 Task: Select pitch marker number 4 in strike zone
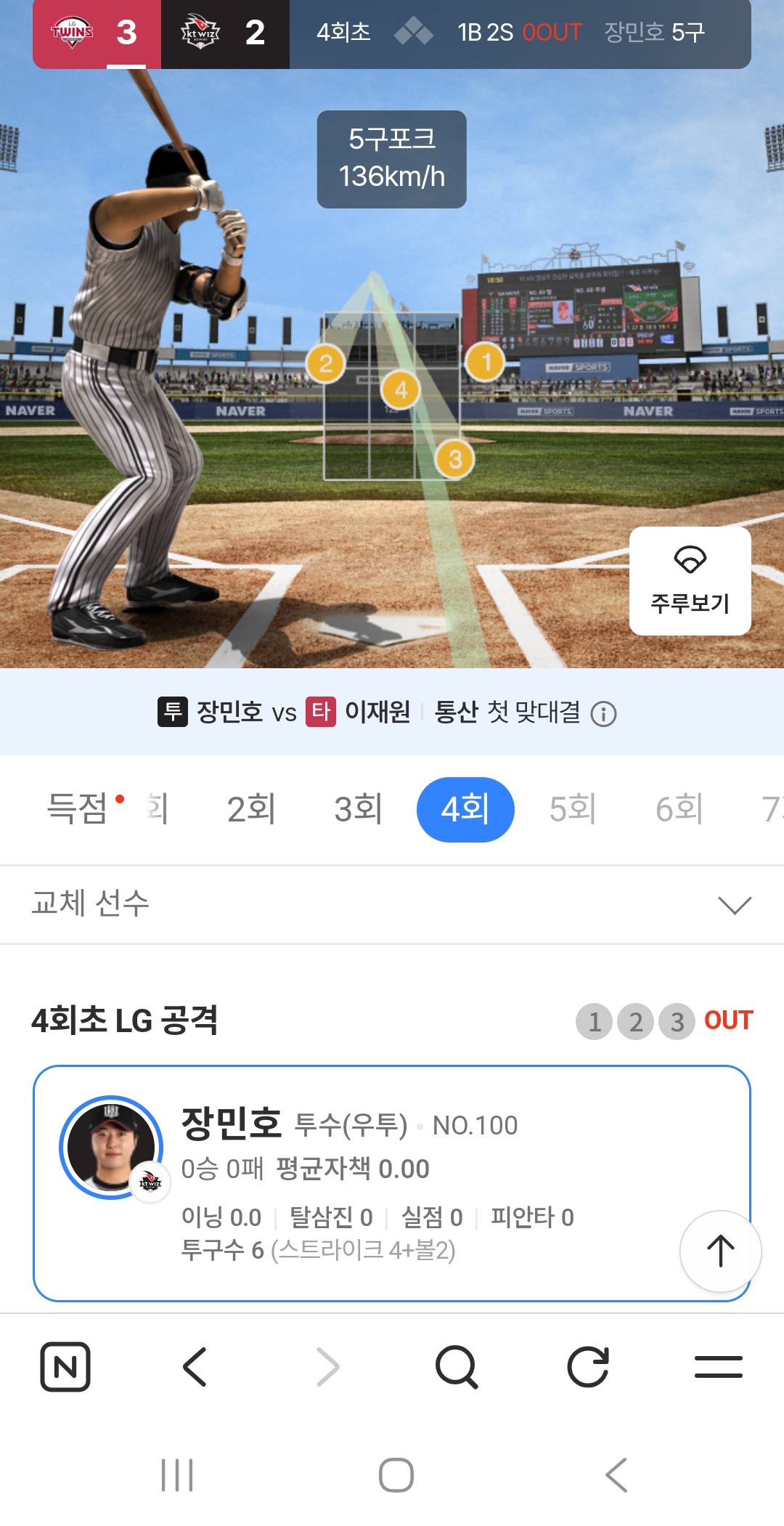point(400,389)
